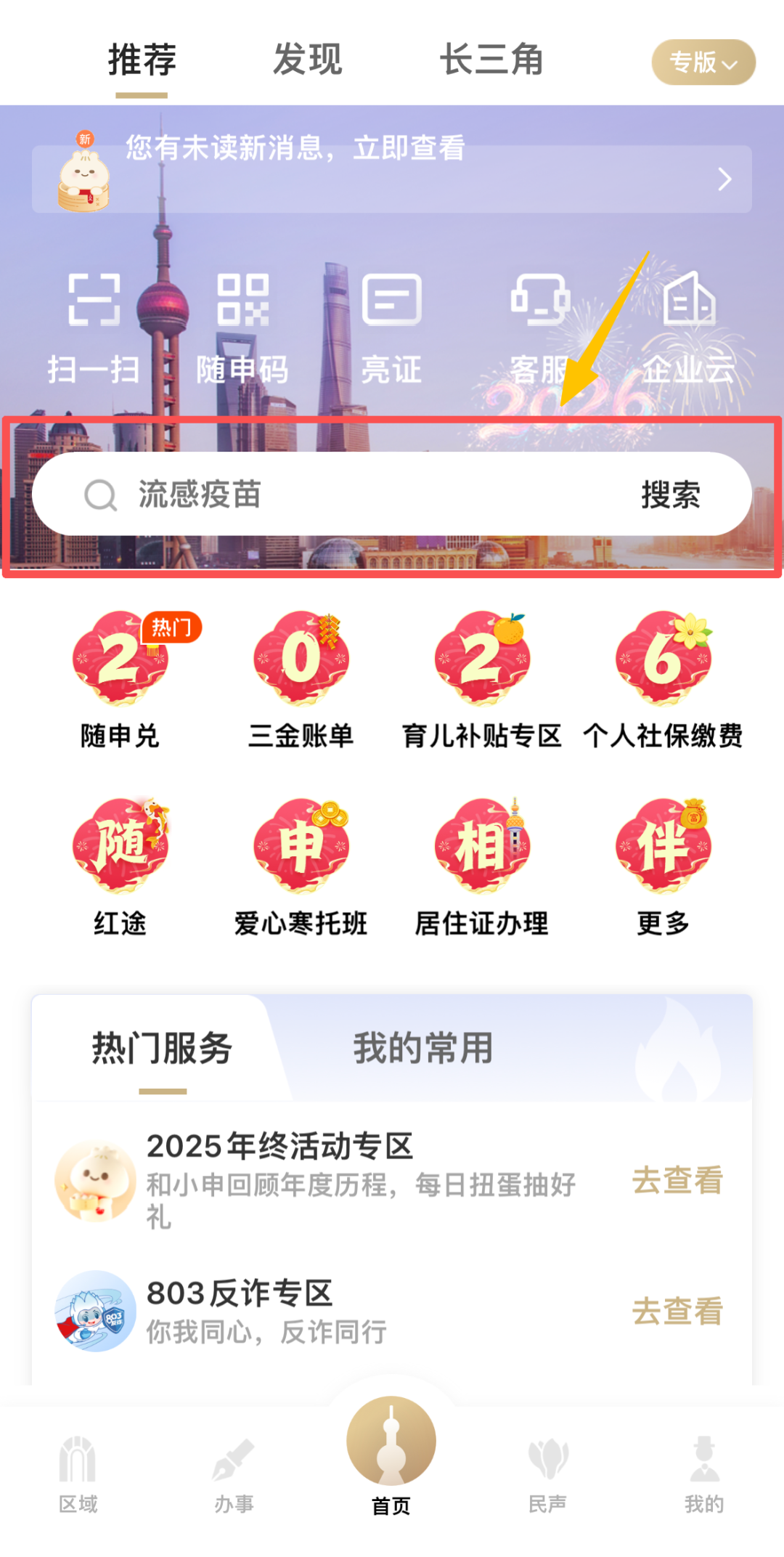The height and width of the screenshot is (1557, 784).
Task: Open the 我的 profile tab
Action: click(704, 1474)
